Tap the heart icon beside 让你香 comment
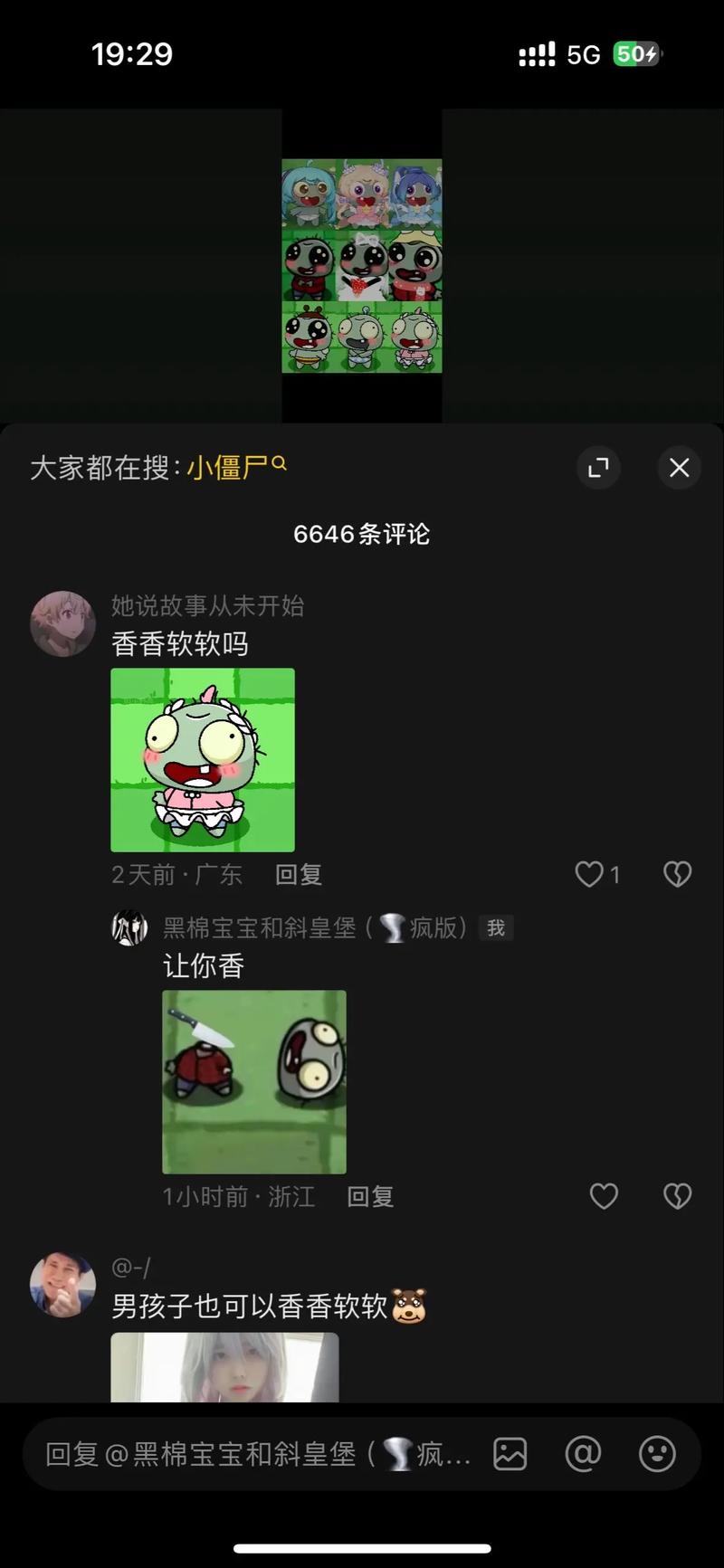 point(604,1196)
